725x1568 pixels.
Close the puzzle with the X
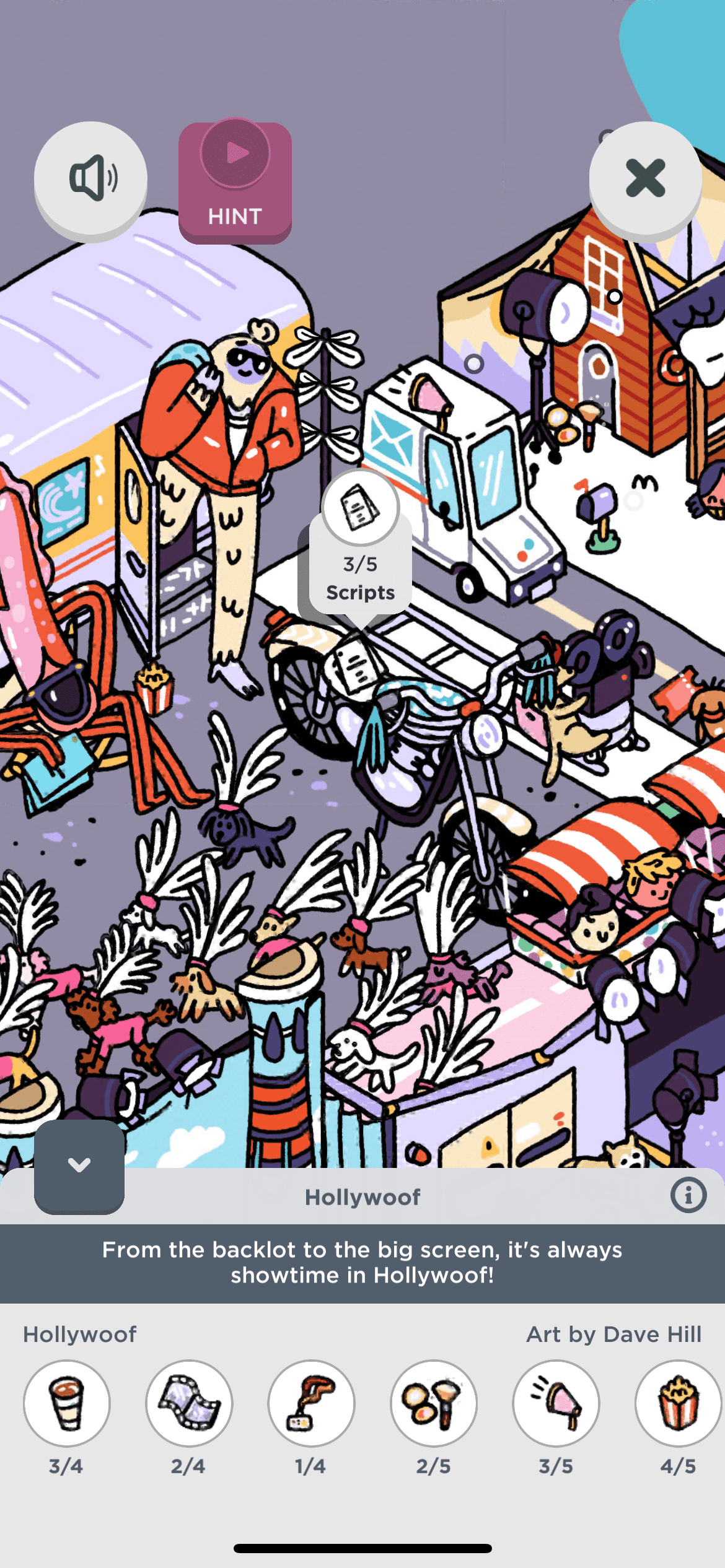tap(645, 178)
